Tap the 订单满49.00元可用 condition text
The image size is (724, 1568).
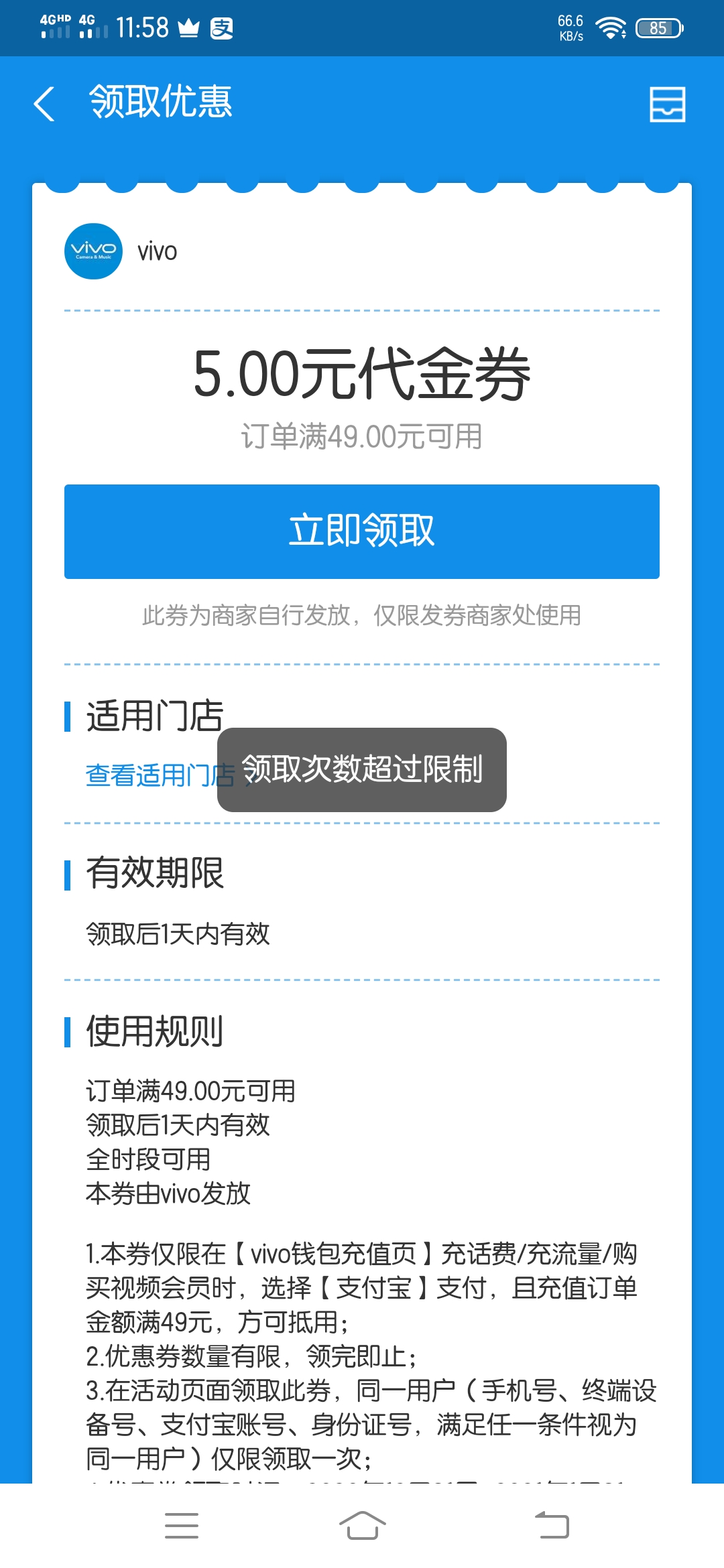click(362, 436)
